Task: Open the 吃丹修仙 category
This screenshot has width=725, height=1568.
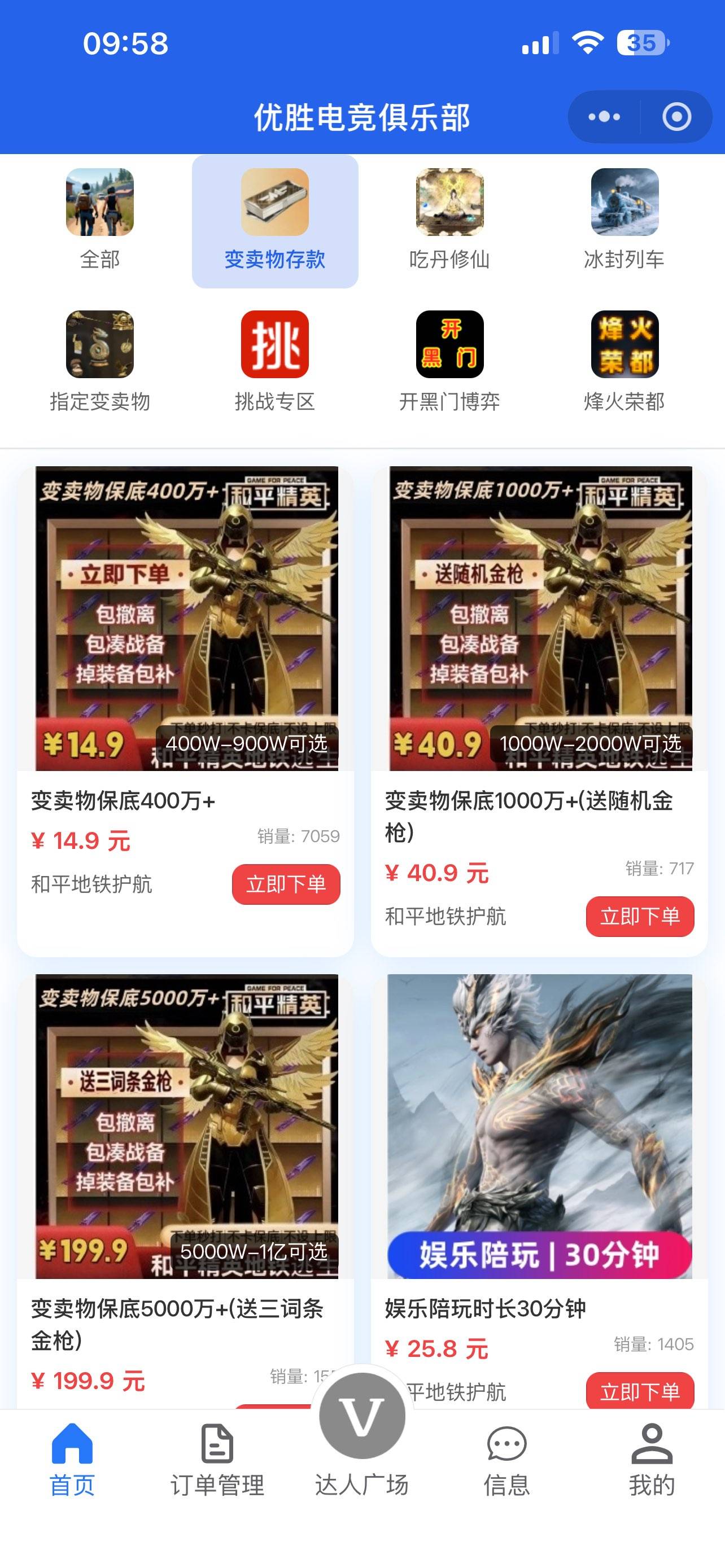Action: coord(449,220)
